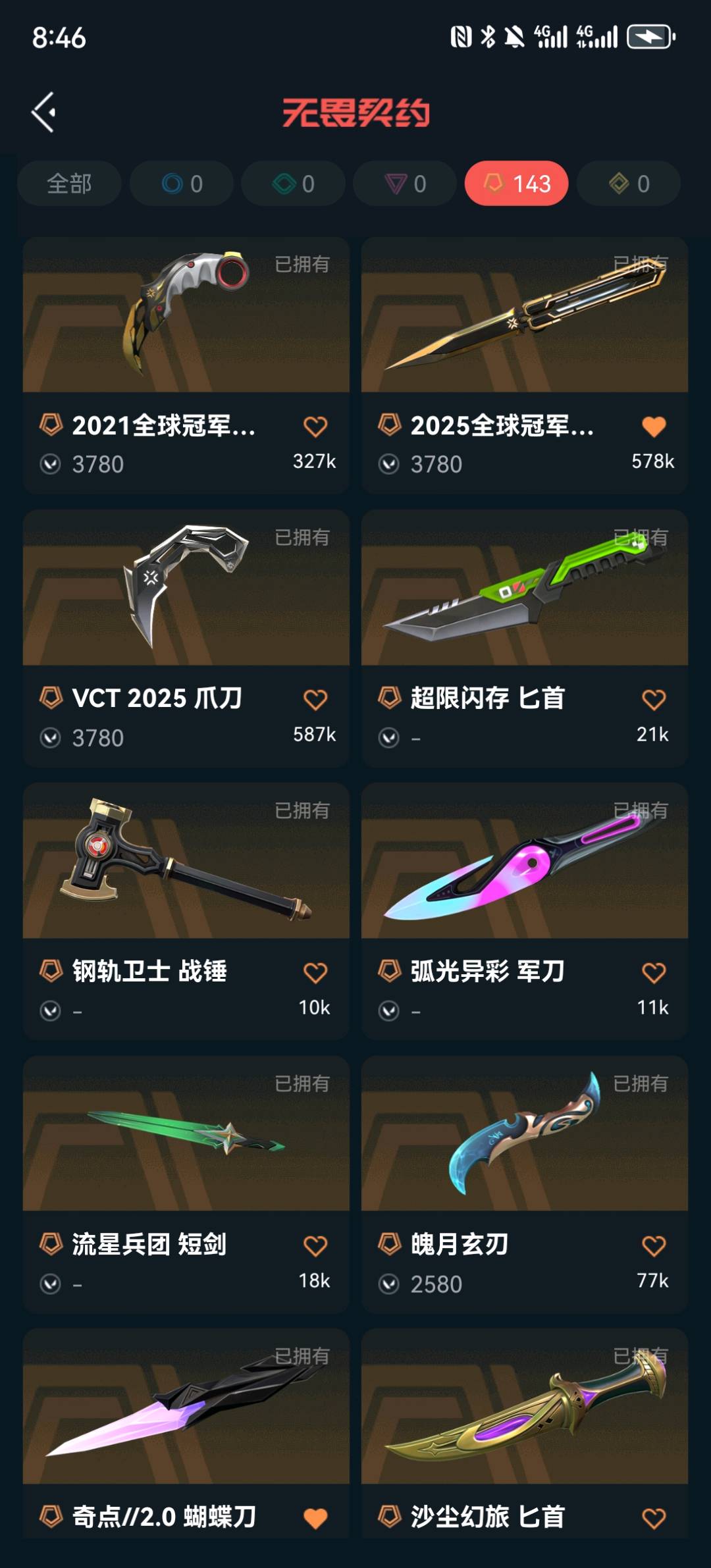Like the 沙尘幻旅 匕首 skin
Viewport: 711px width, 1568px height.
coord(654,1519)
